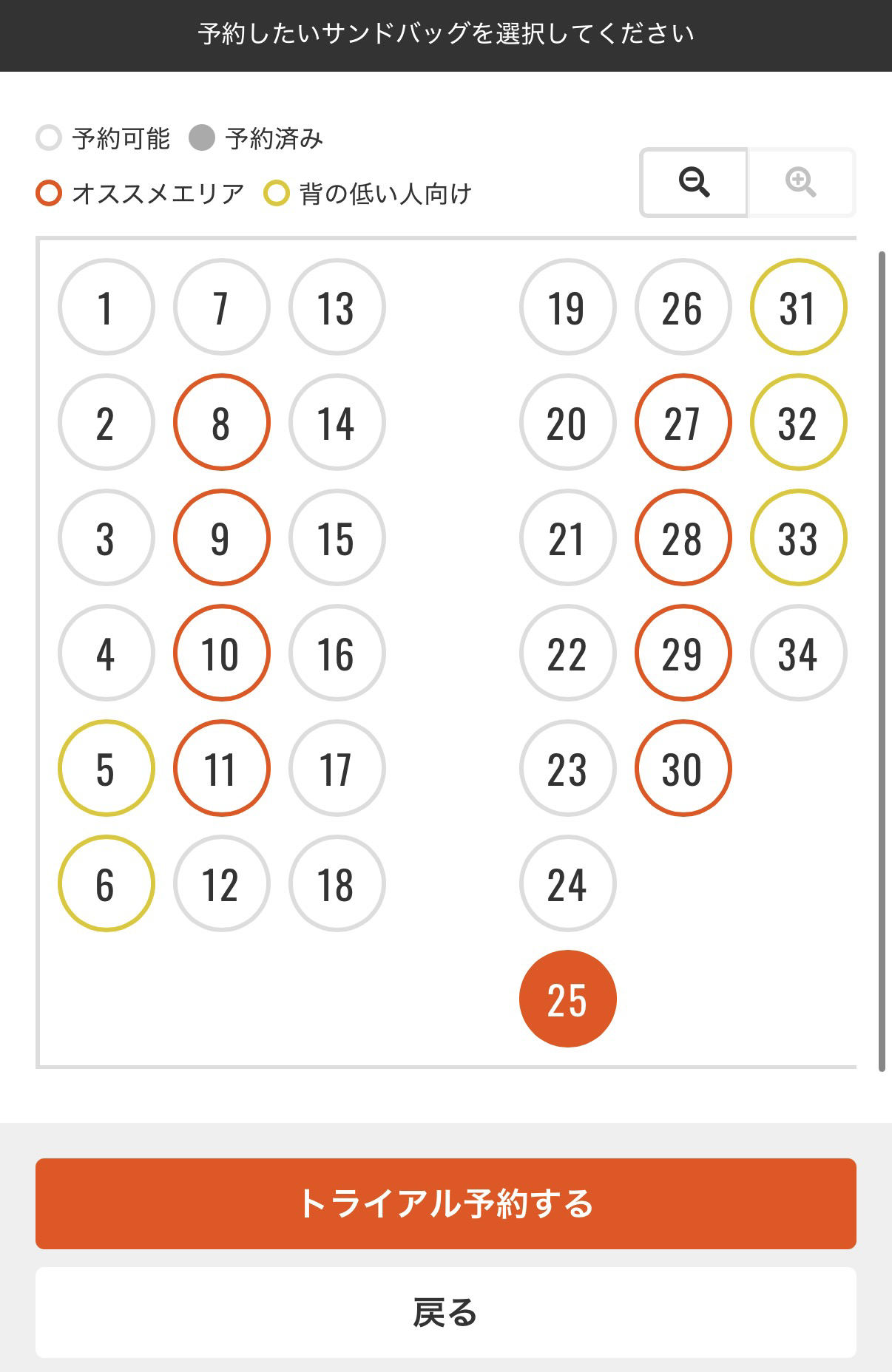Select sandbag number 6
892x1372 pixels.
pyautogui.click(x=106, y=883)
